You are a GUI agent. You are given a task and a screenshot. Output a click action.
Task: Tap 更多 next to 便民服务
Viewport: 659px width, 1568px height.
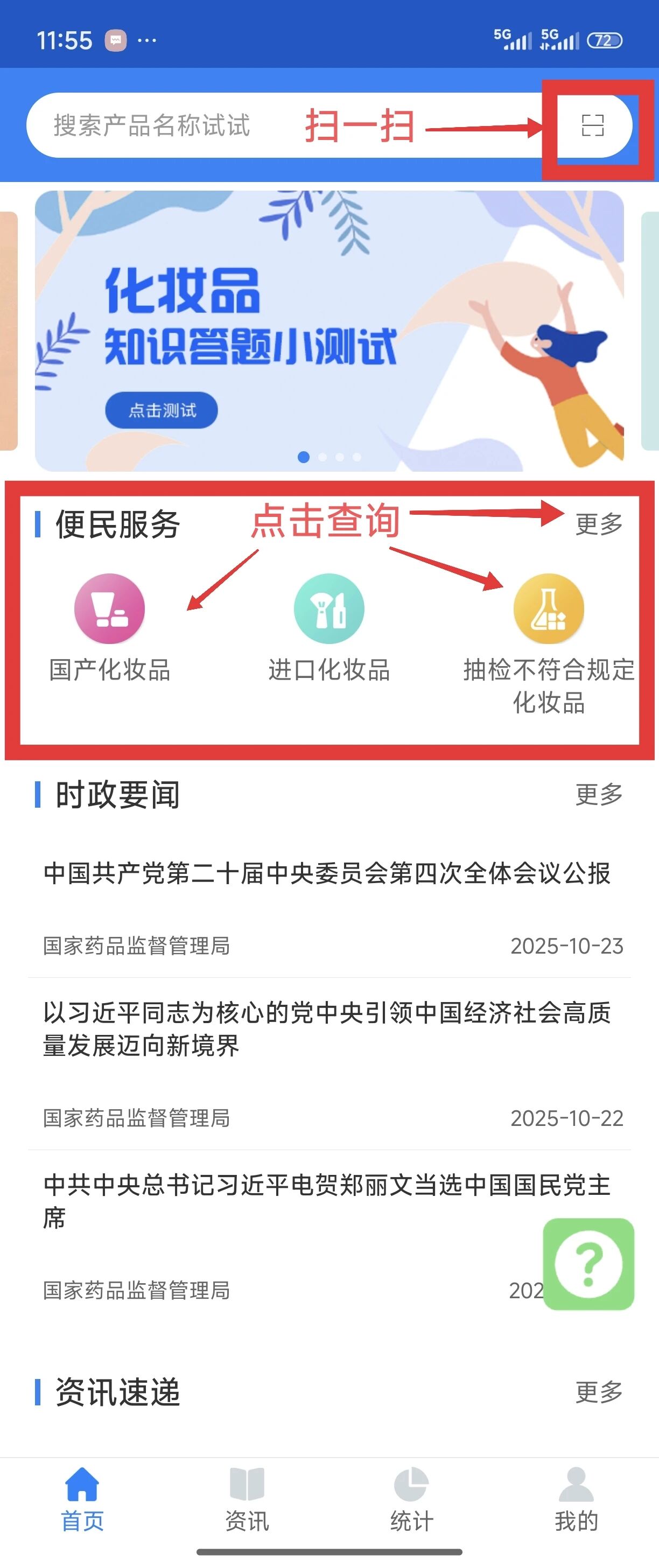599,524
